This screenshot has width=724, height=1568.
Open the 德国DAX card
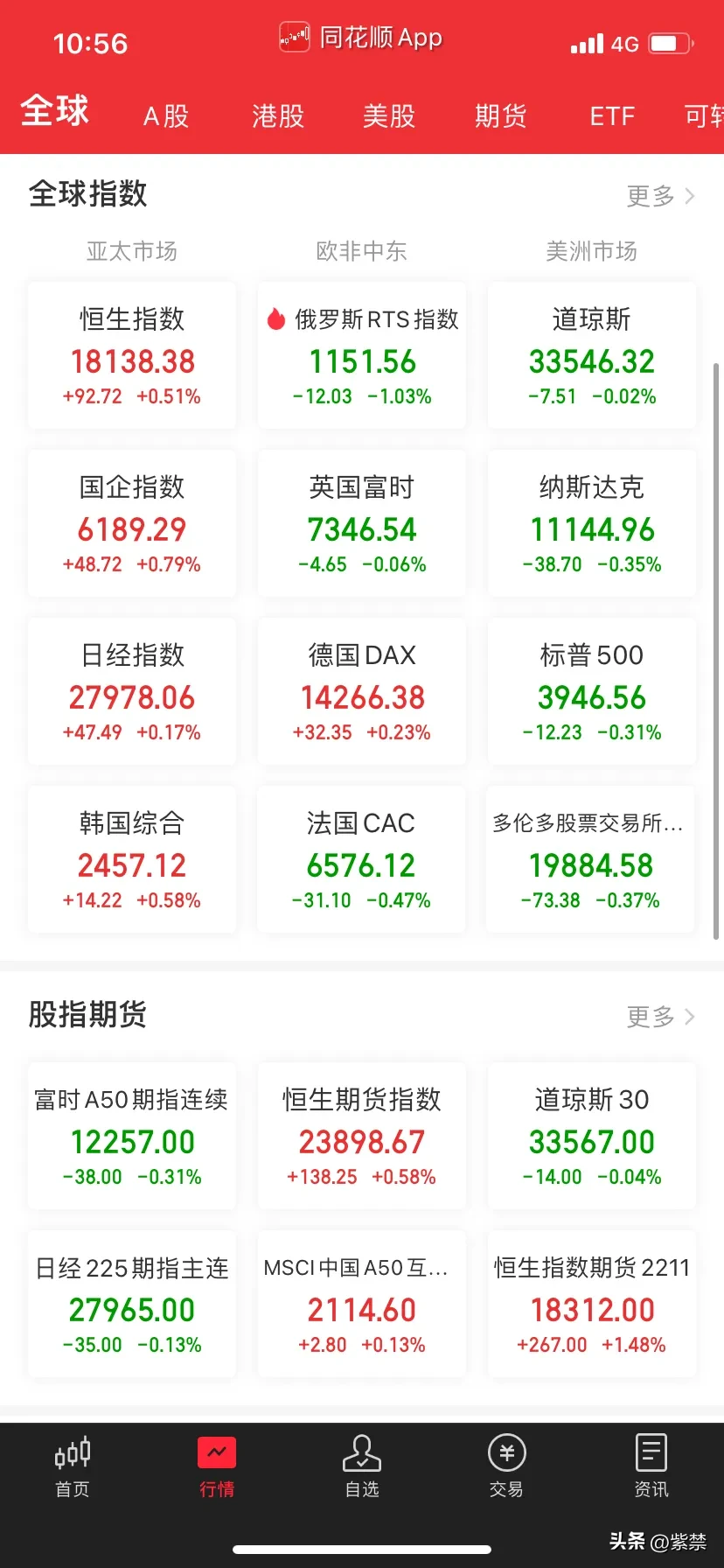pos(362,691)
